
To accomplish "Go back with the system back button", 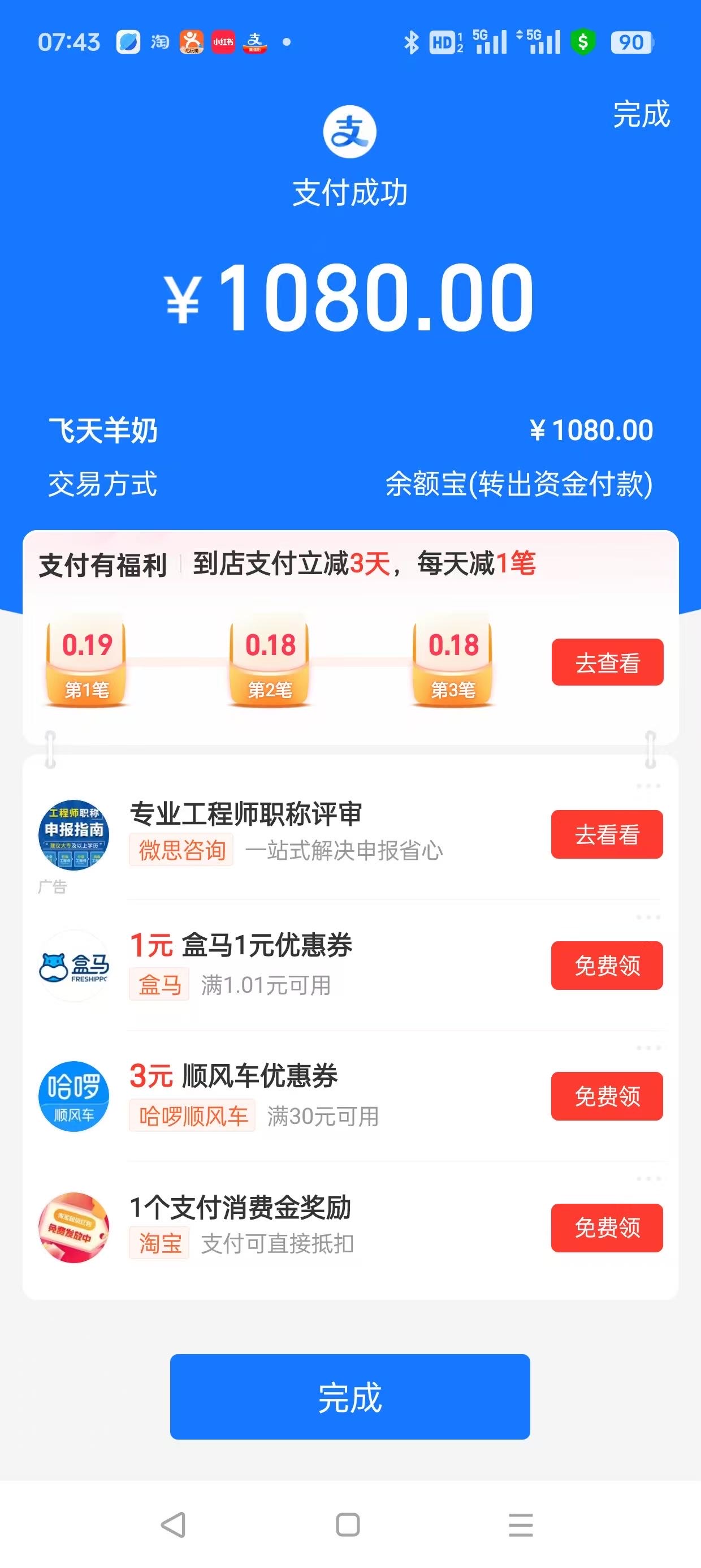I will pos(174,1525).
